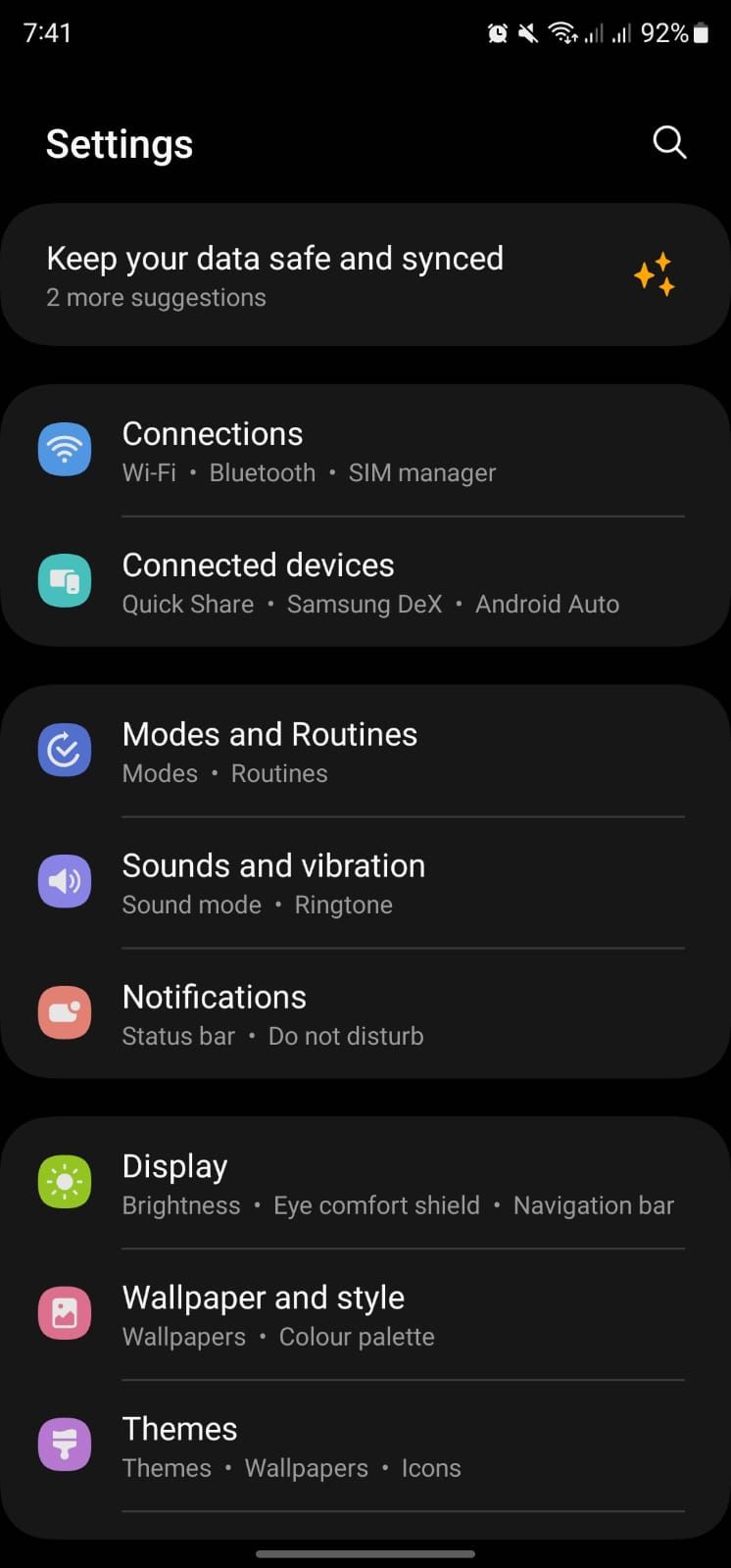Open Bluetooth from the Connections subtitle
This screenshot has height=1568, width=731.
[262, 472]
